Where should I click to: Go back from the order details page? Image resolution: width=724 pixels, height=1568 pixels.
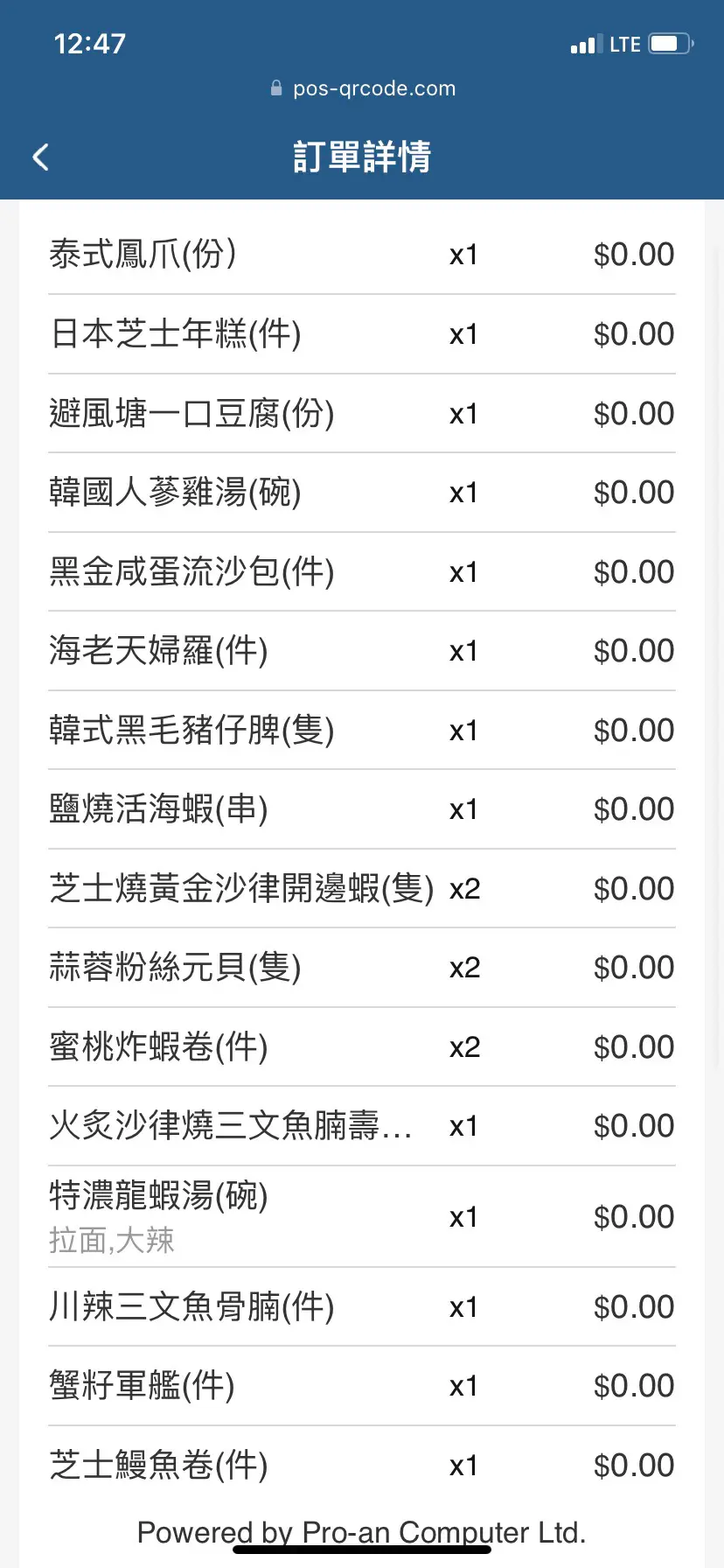pyautogui.click(x=40, y=157)
